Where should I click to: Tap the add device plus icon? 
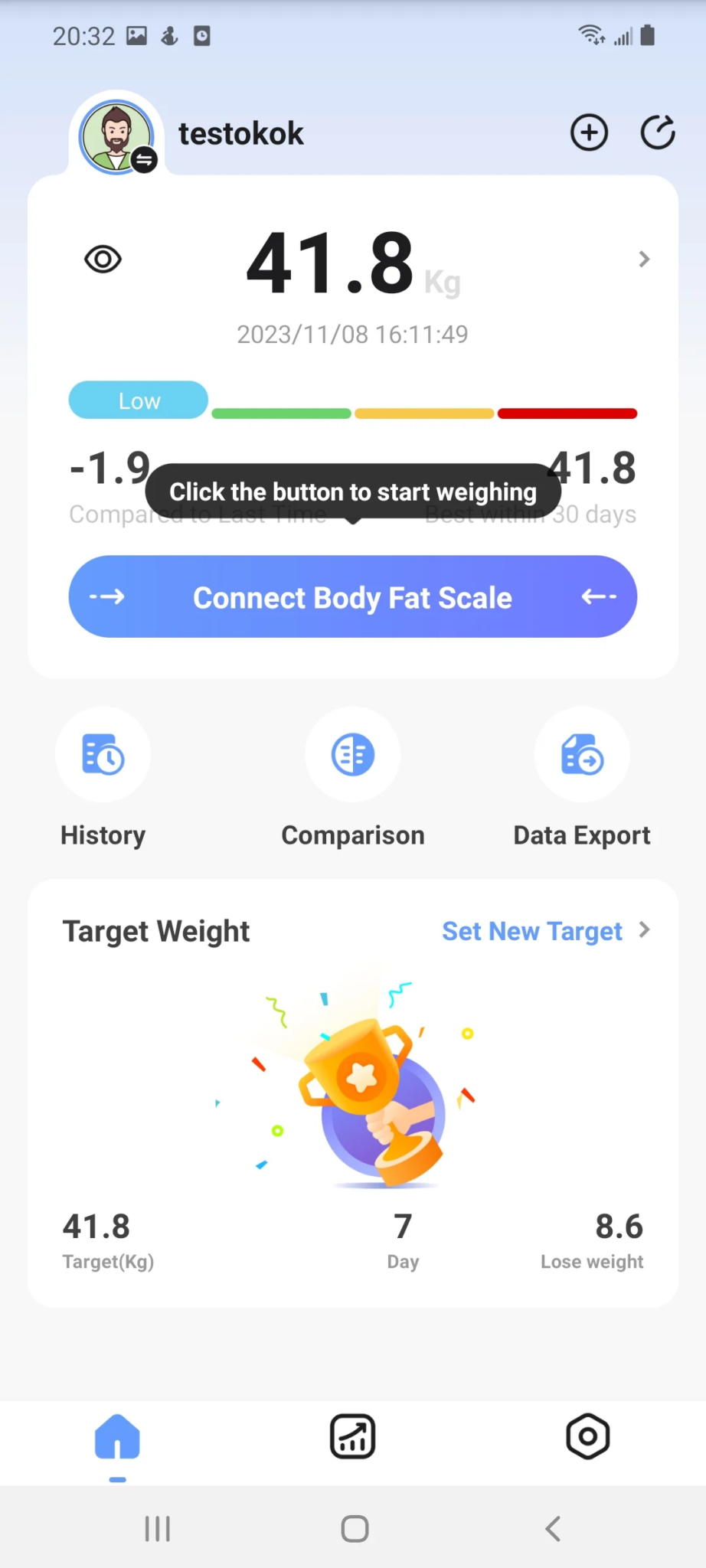[x=588, y=132]
